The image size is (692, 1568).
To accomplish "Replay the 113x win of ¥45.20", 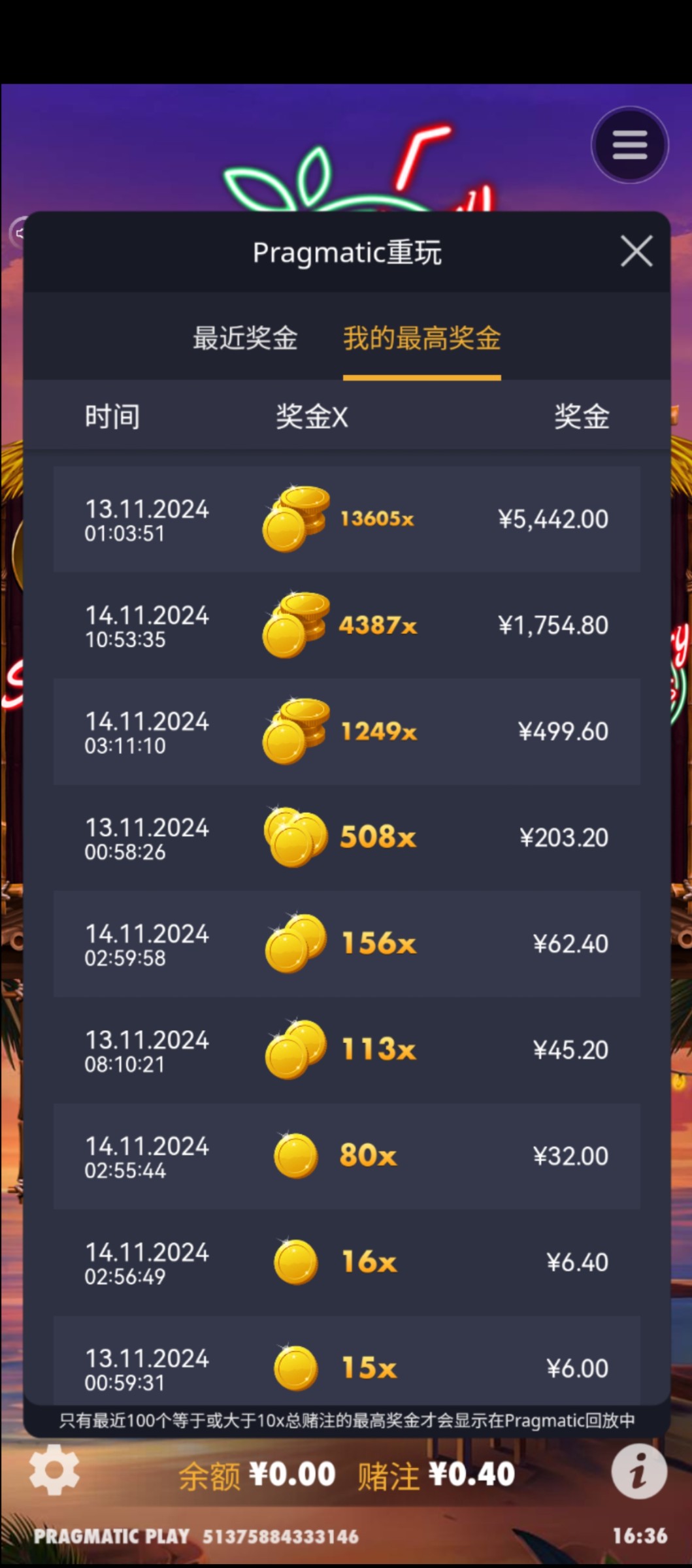I will click(346, 1050).
